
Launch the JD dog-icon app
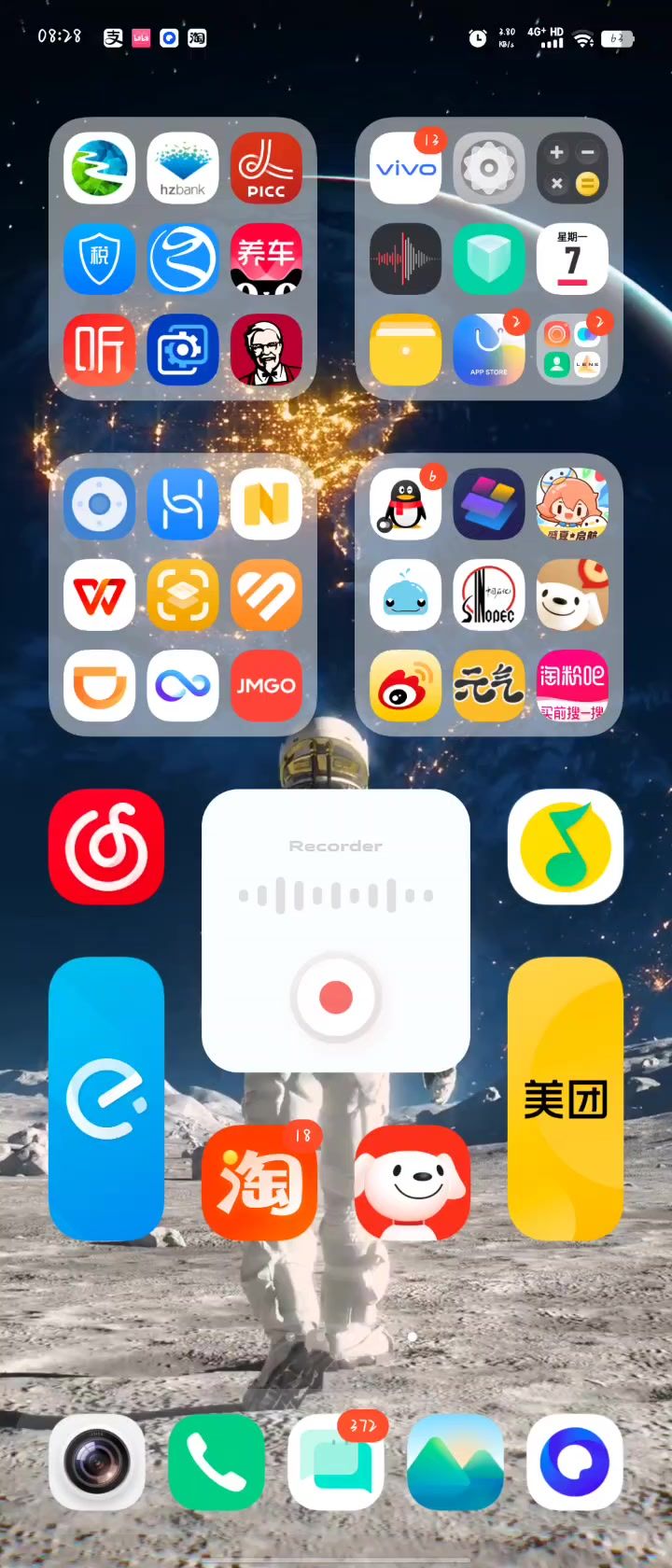click(x=413, y=1183)
